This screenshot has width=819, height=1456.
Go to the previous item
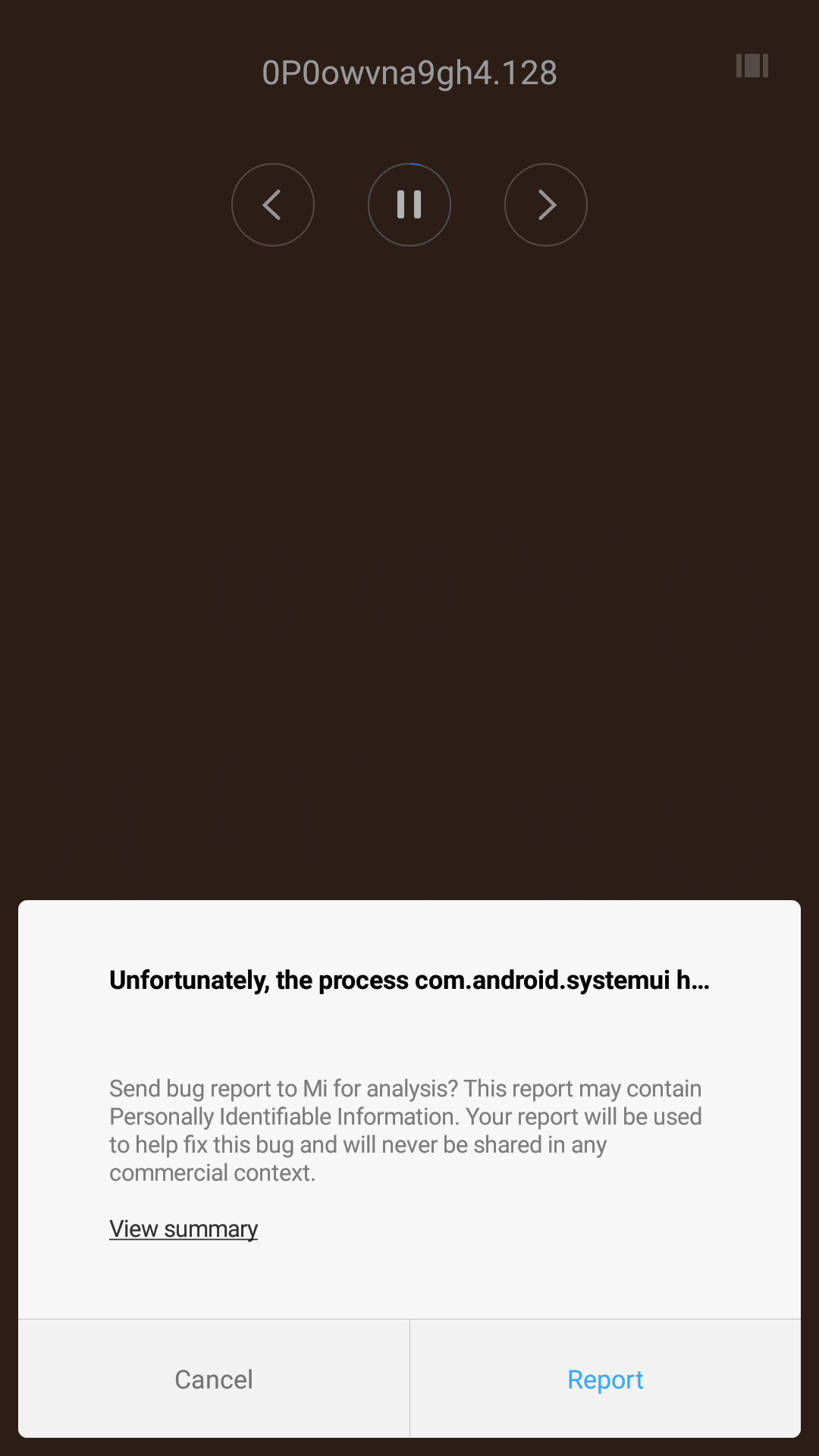(273, 205)
